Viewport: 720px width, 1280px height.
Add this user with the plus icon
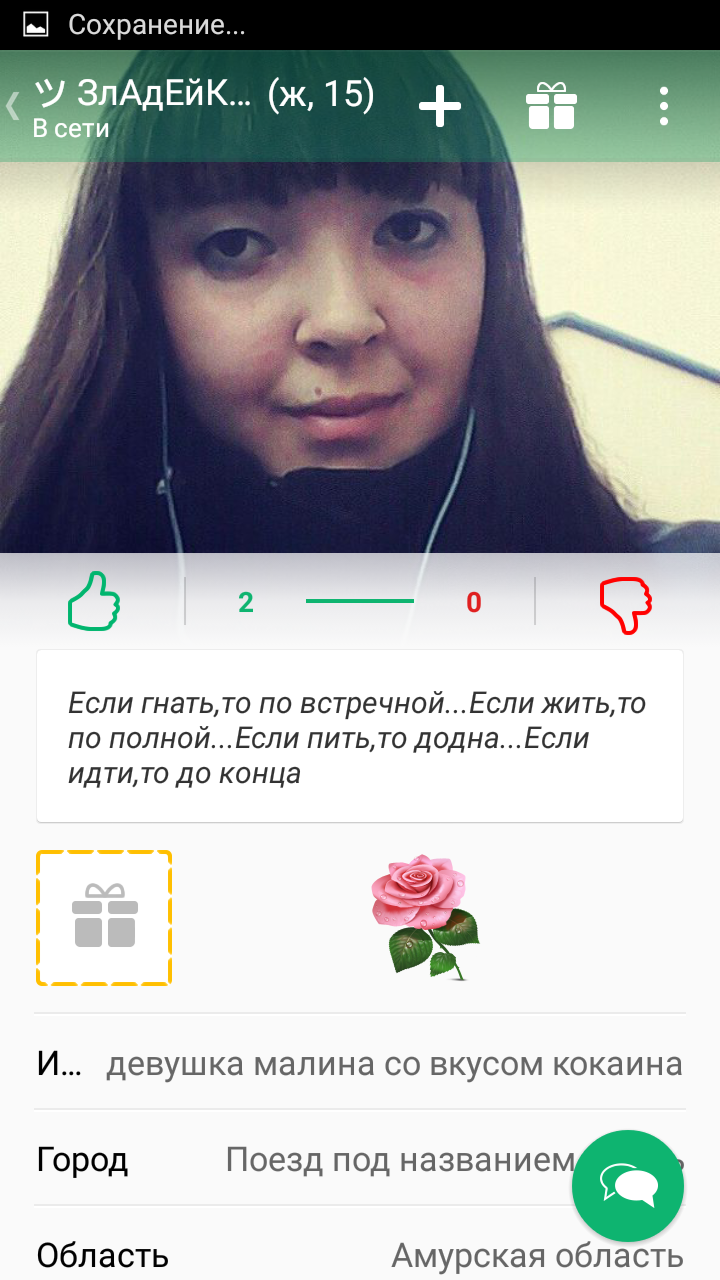[x=440, y=106]
